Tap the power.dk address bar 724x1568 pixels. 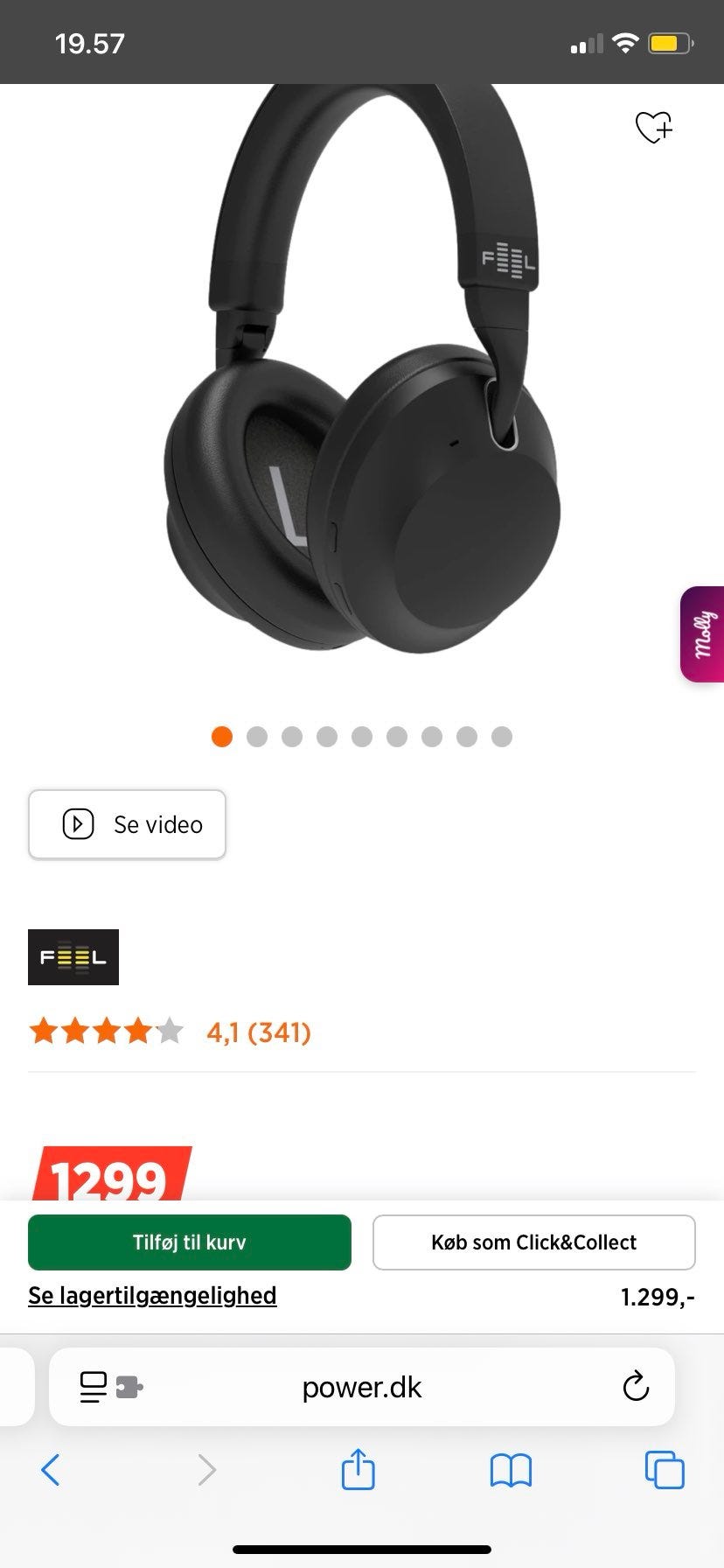pyautogui.click(x=362, y=1387)
